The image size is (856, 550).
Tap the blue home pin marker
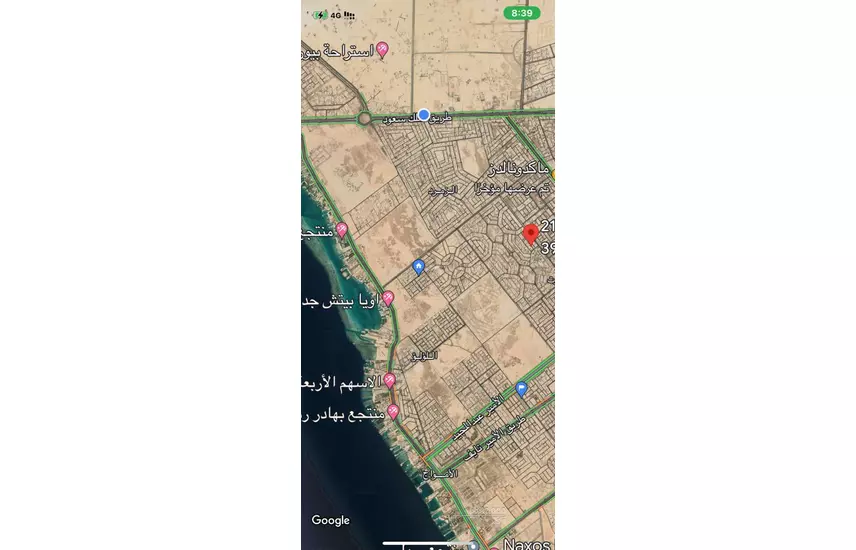click(418, 266)
